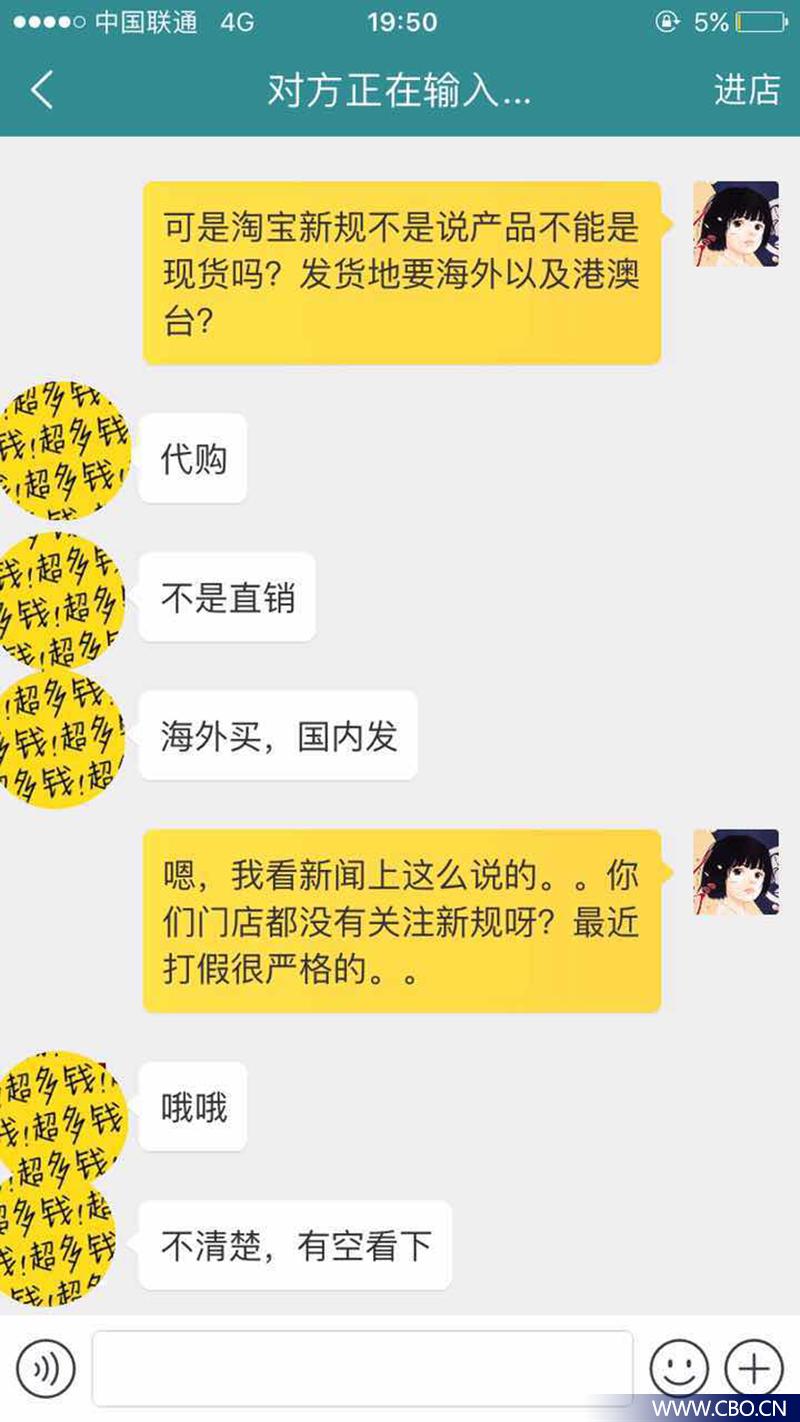Tap the back chevron to leave the chat
Image resolution: width=800 pixels, height=1422 pixels.
tap(40, 89)
